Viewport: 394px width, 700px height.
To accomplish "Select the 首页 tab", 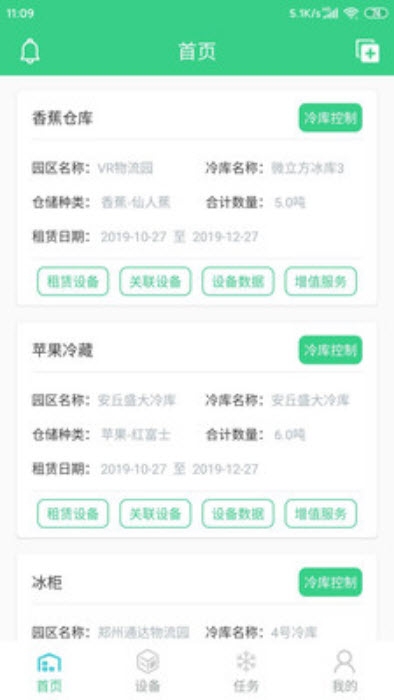I will 49,671.
